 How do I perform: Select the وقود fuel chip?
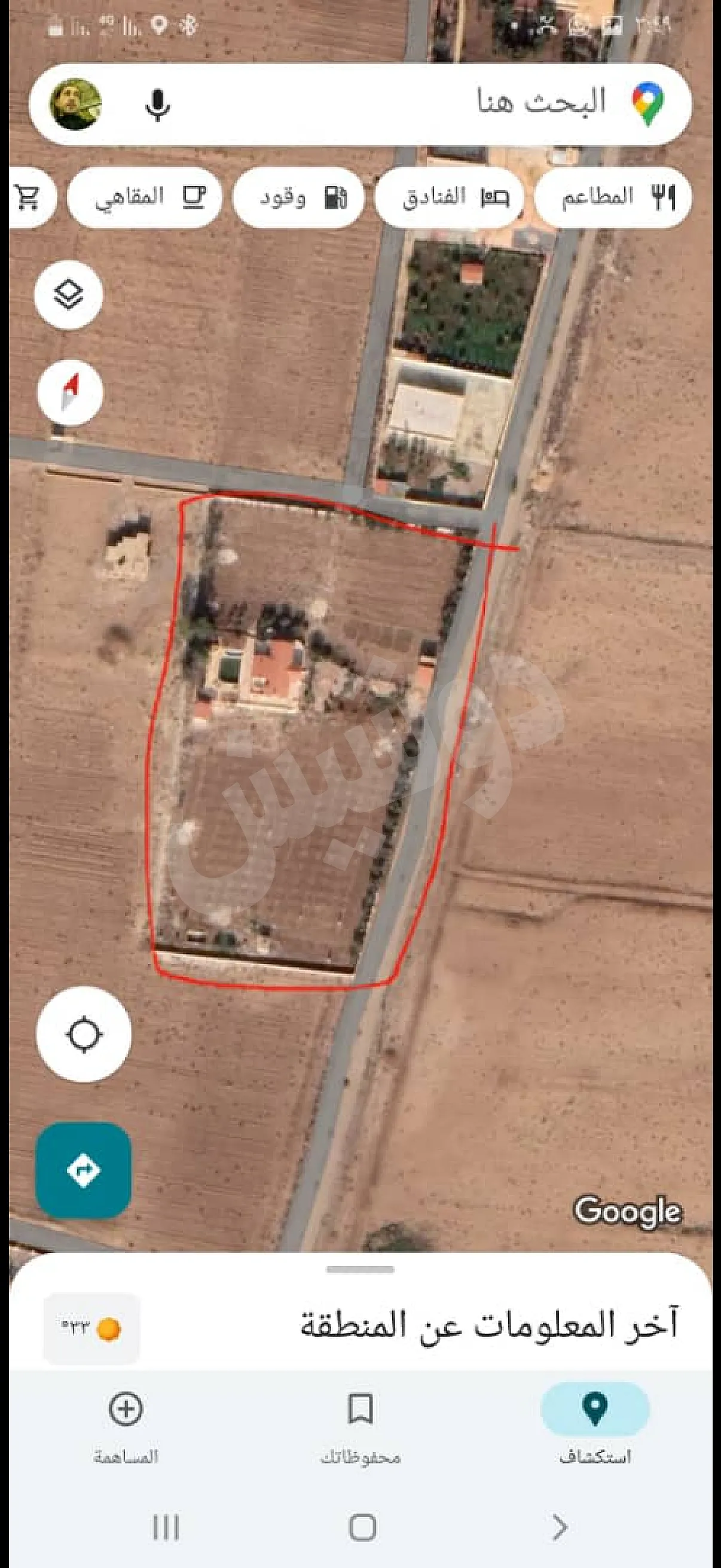pos(298,197)
